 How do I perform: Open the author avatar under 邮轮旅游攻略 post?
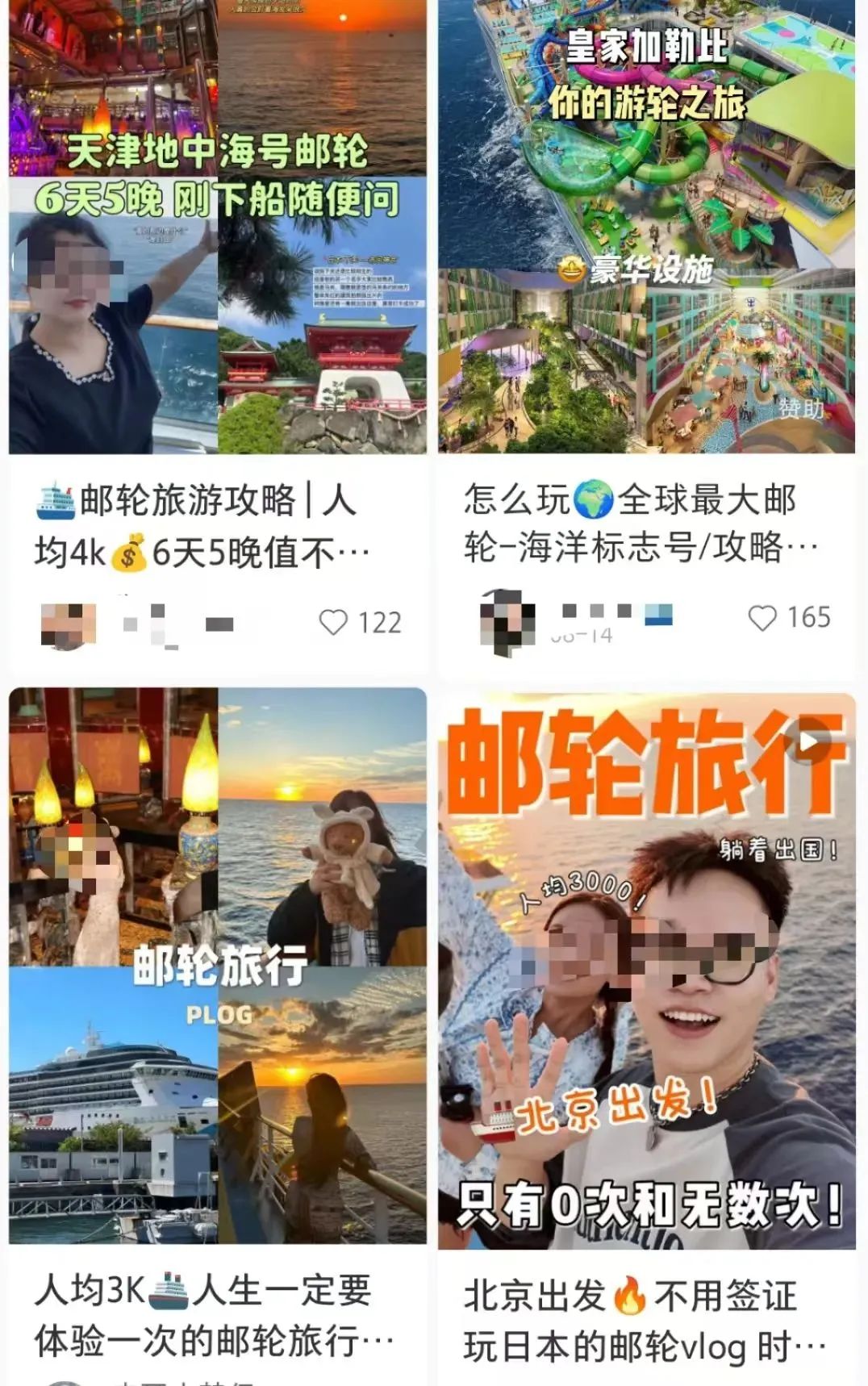point(69,624)
